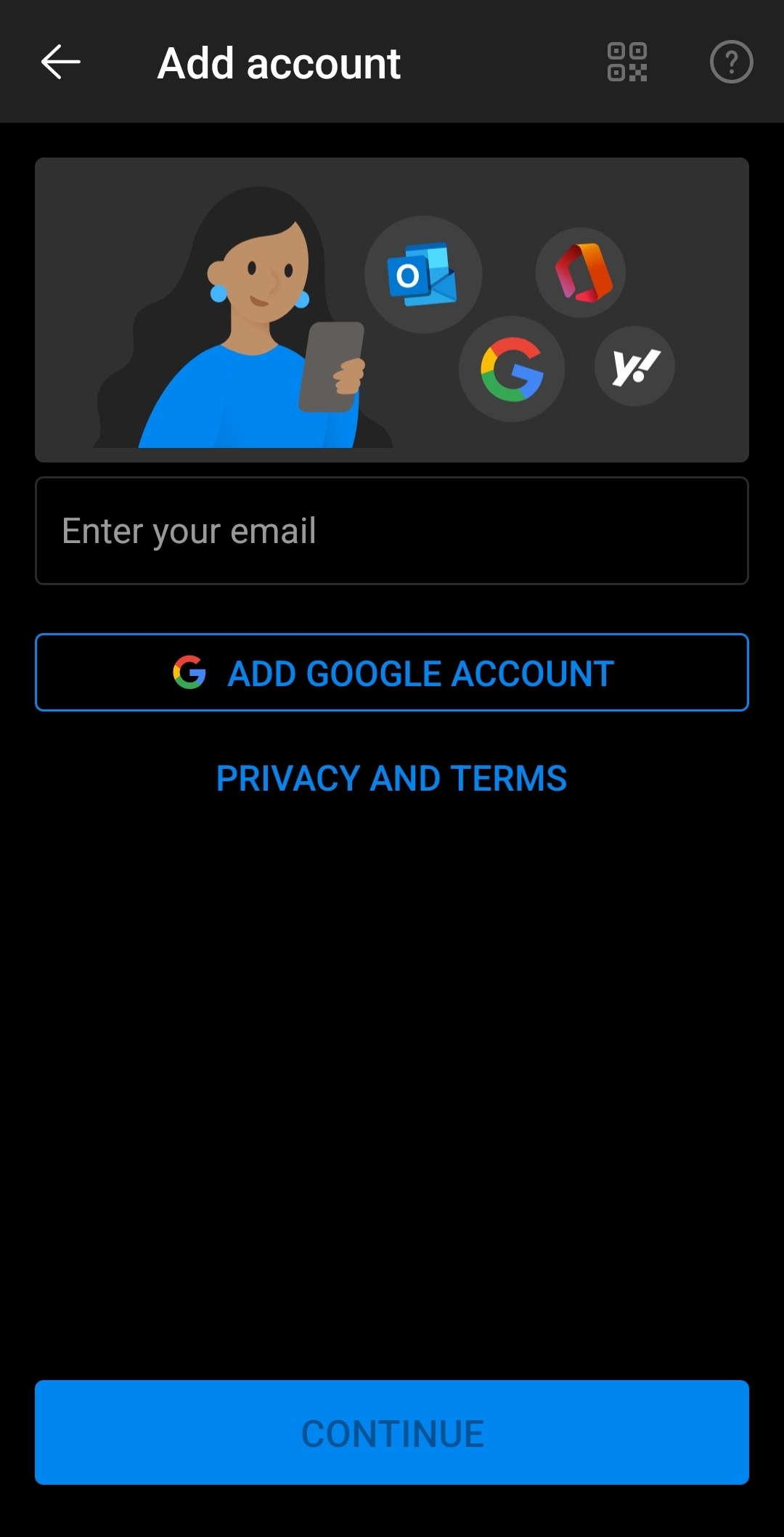
Task: Select the Google G inside the account button
Action: point(190,672)
